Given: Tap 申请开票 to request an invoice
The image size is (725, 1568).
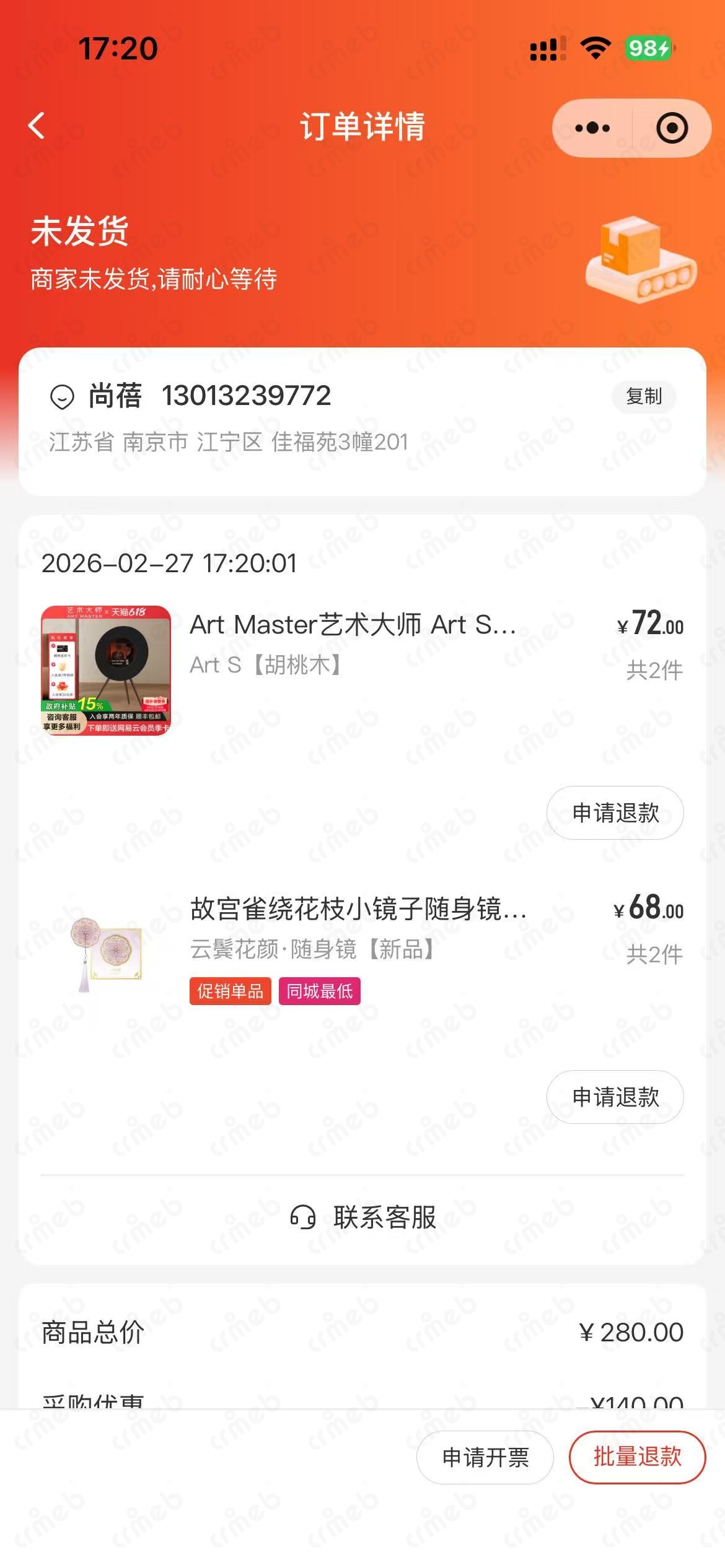Looking at the screenshot, I should point(485,1458).
